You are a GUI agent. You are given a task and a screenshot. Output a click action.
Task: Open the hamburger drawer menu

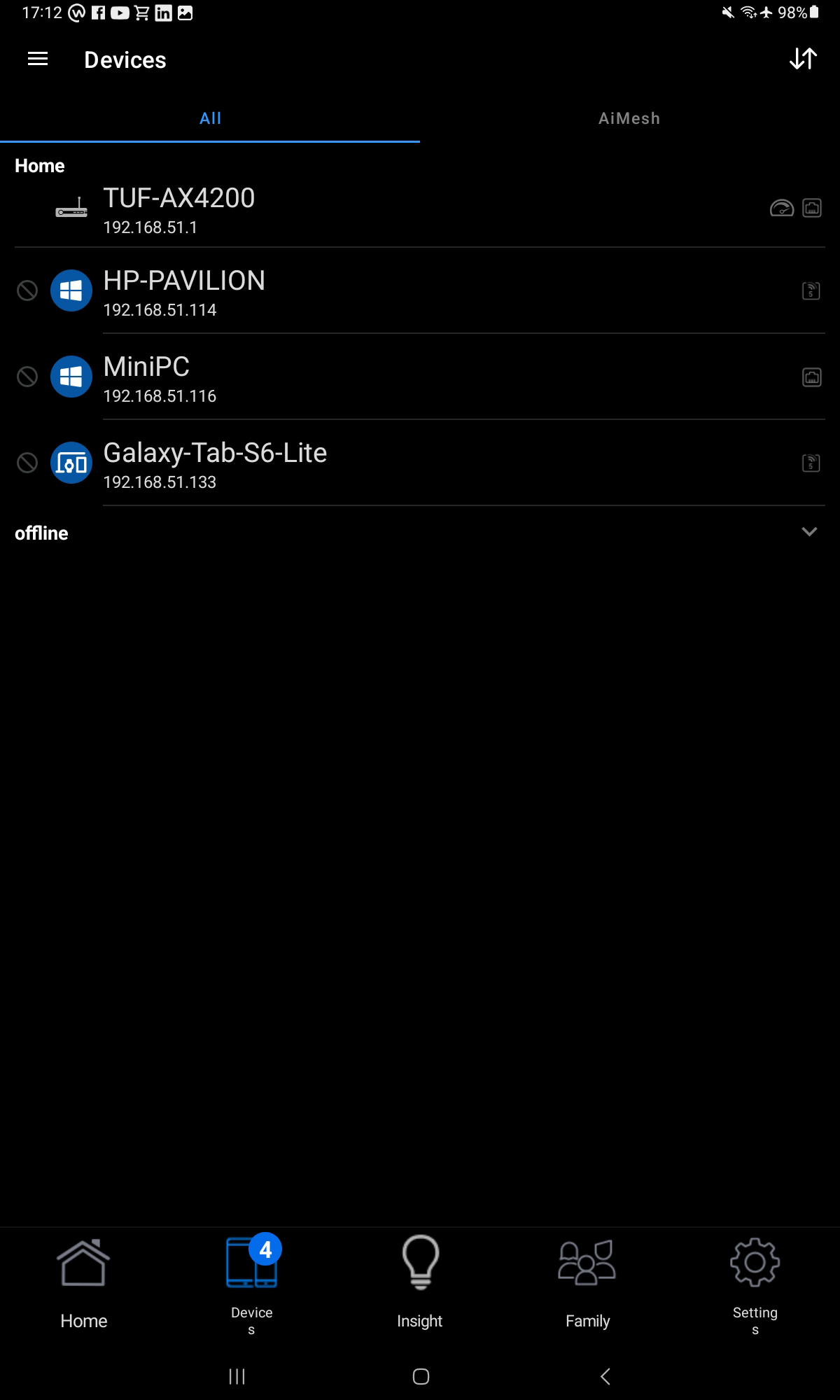(38, 59)
